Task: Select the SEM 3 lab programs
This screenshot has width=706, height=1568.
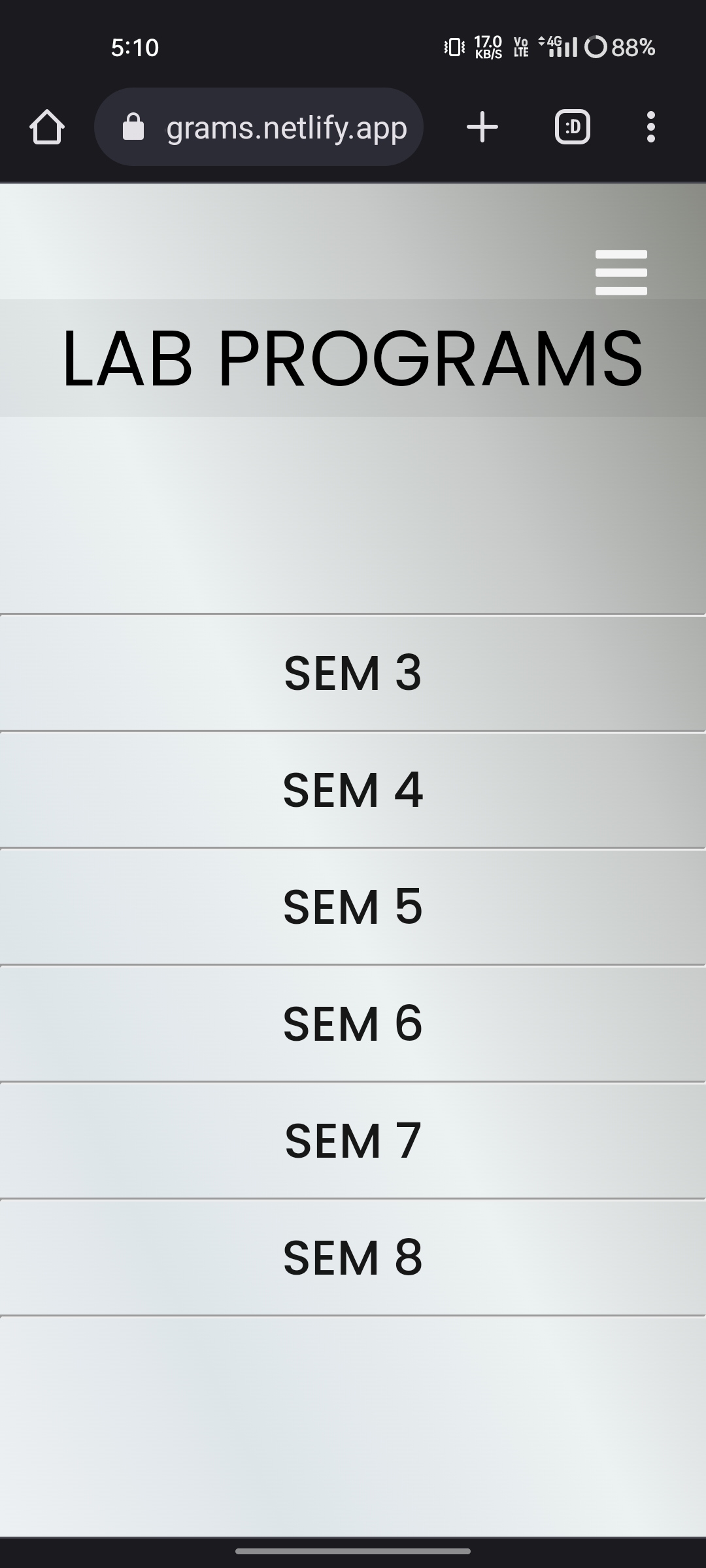Action: (353, 673)
